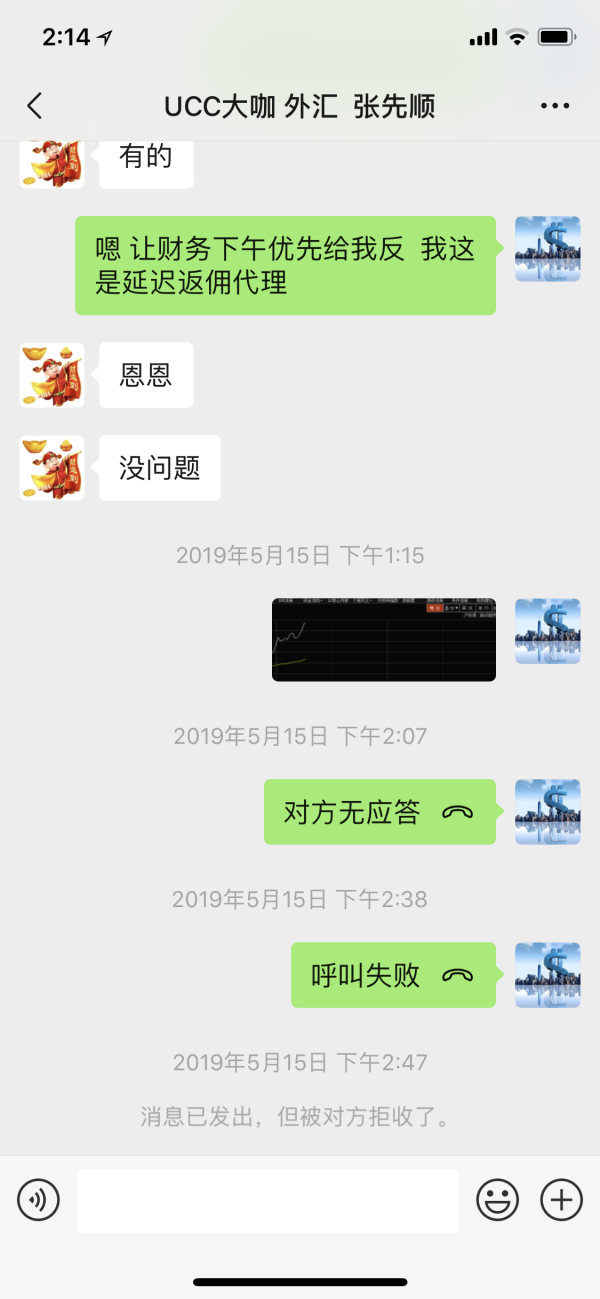The image size is (600, 1299).
Task: Open the emoji sticker panel
Action: tap(497, 1199)
